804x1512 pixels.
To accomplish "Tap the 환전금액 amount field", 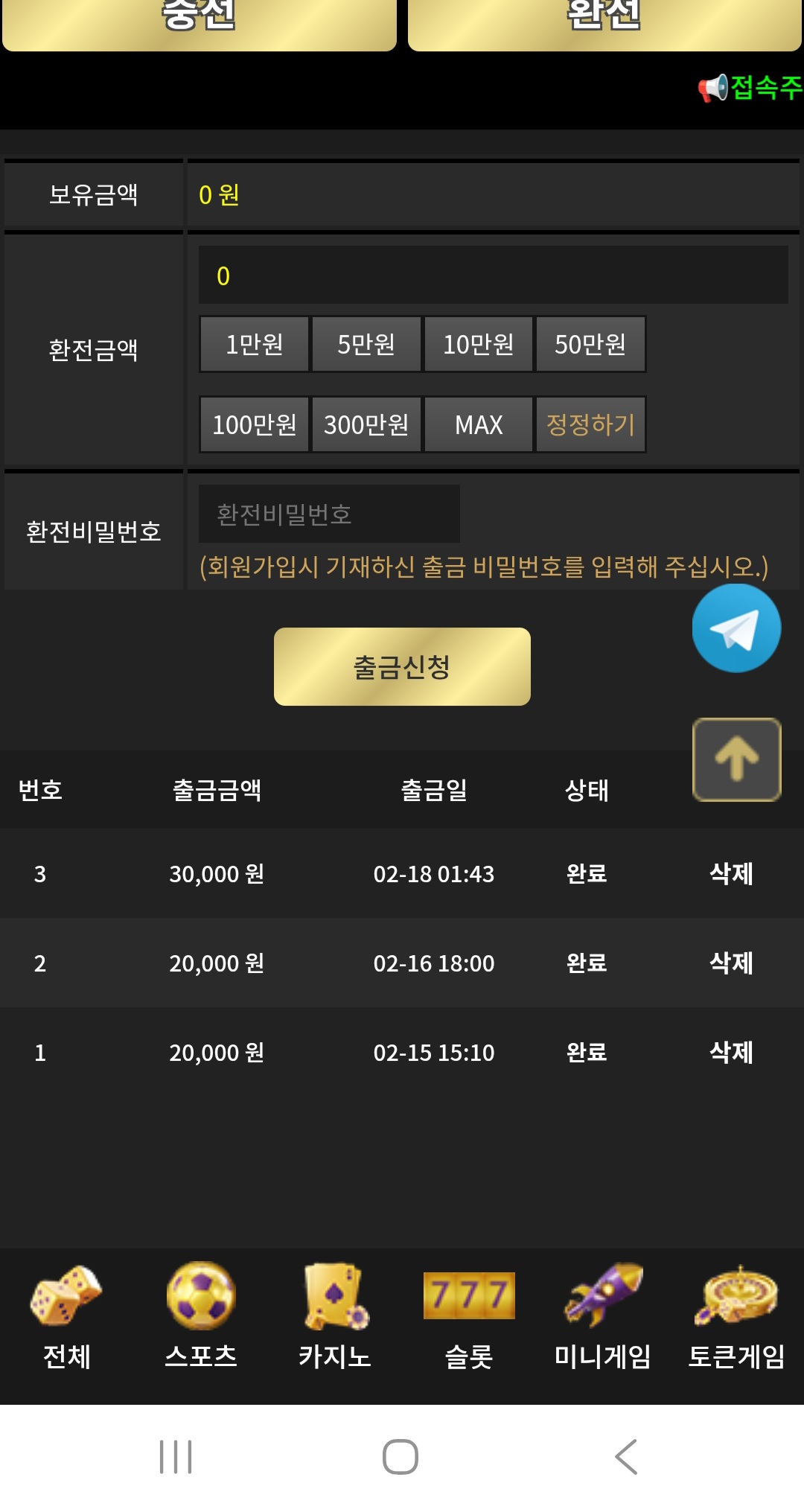I will [493, 275].
